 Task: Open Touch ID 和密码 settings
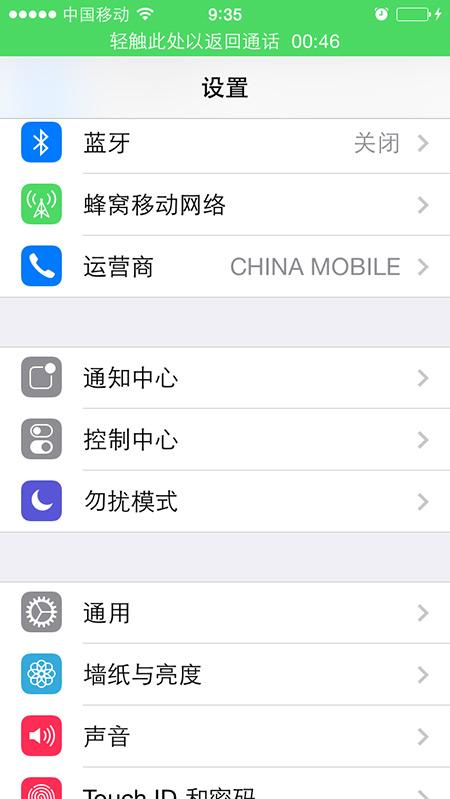[225, 783]
